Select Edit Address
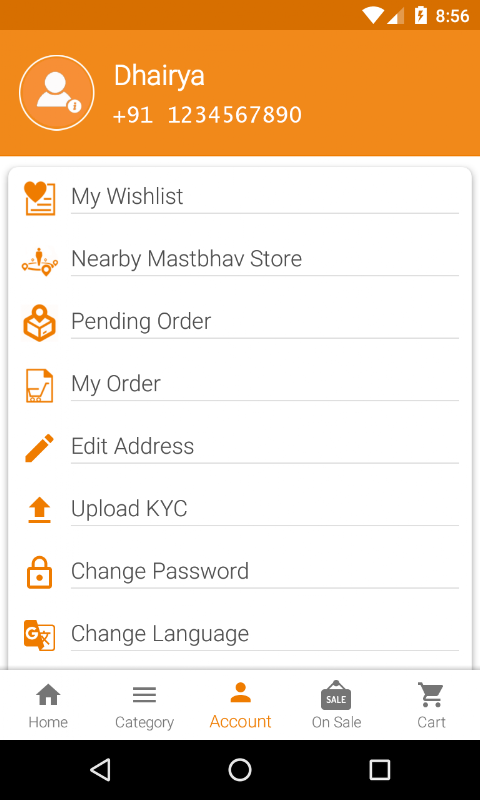This screenshot has width=480, height=800. 240,447
